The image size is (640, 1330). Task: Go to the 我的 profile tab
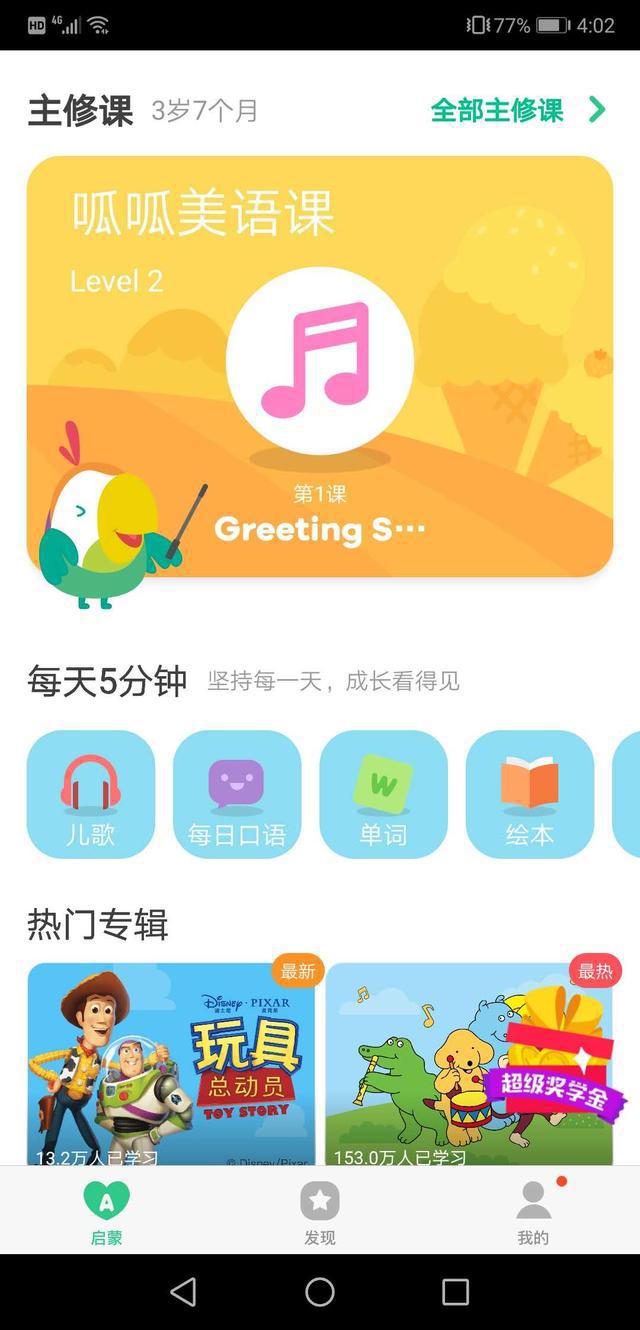coord(533,1211)
